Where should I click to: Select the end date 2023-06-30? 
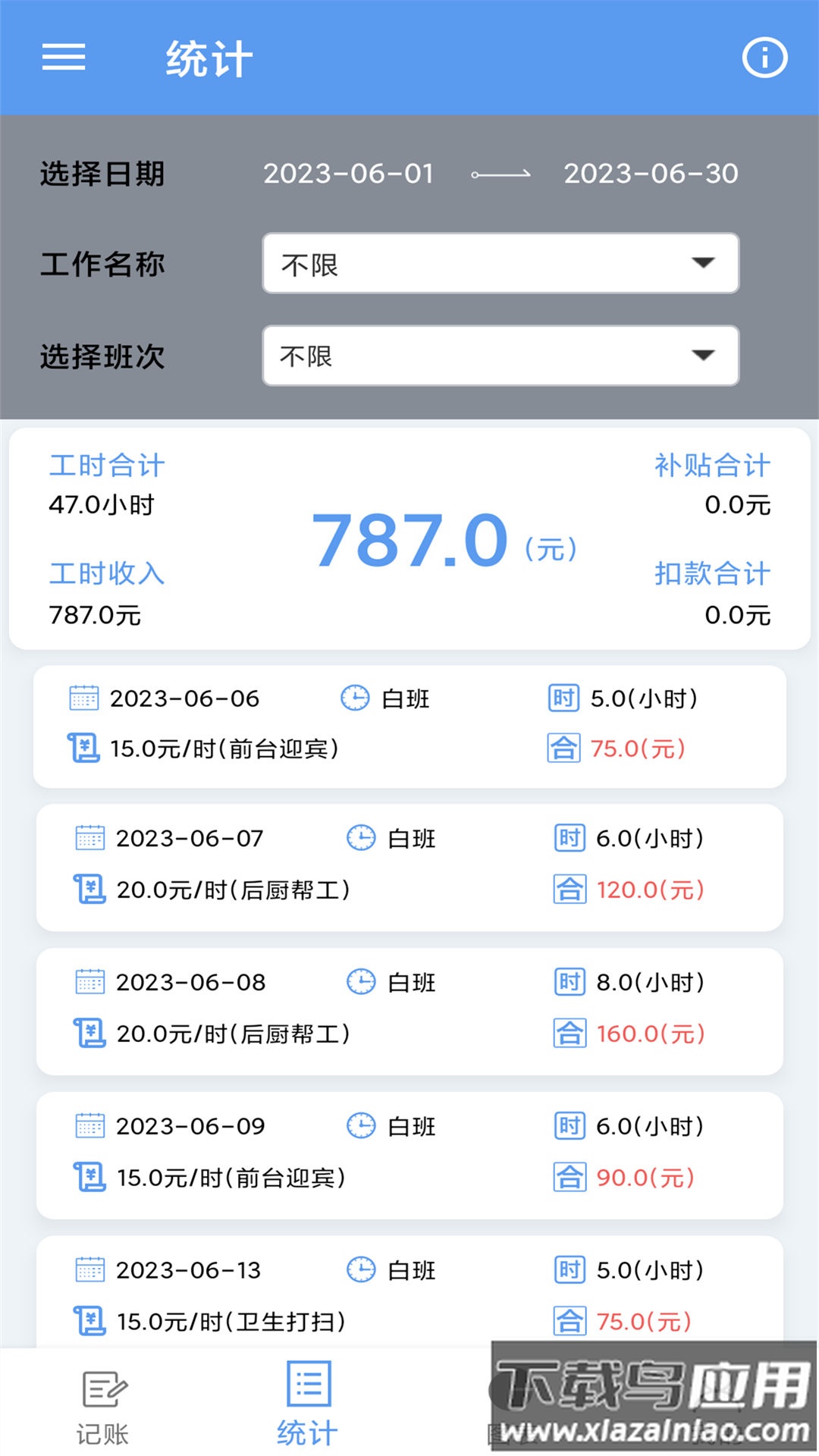pyautogui.click(x=651, y=174)
